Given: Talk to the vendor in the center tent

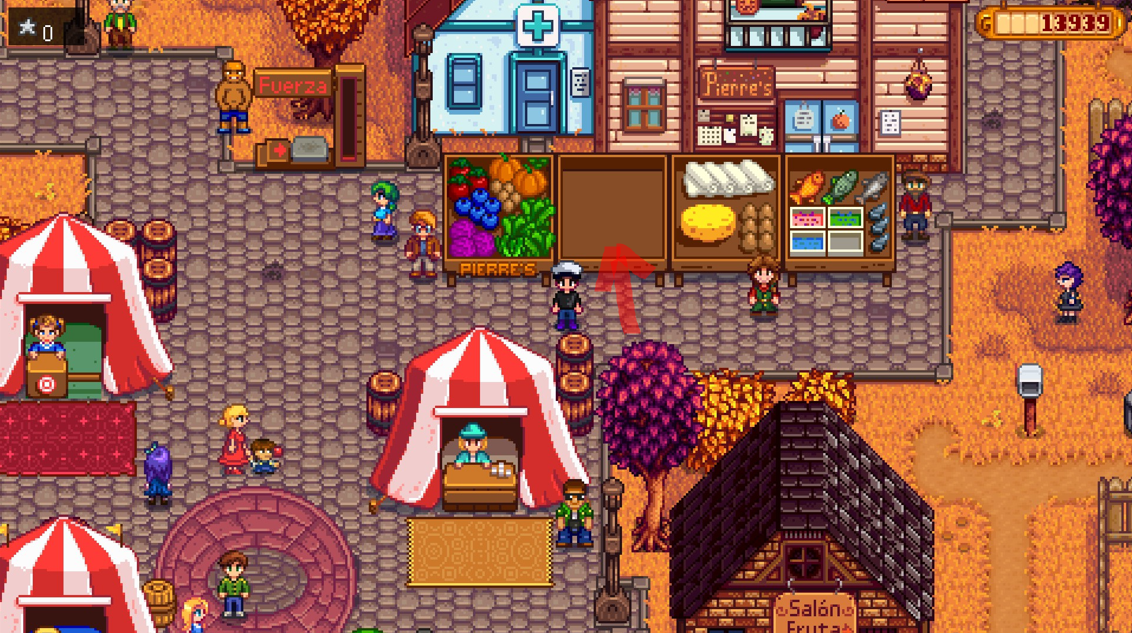Looking at the screenshot, I should tap(471, 444).
